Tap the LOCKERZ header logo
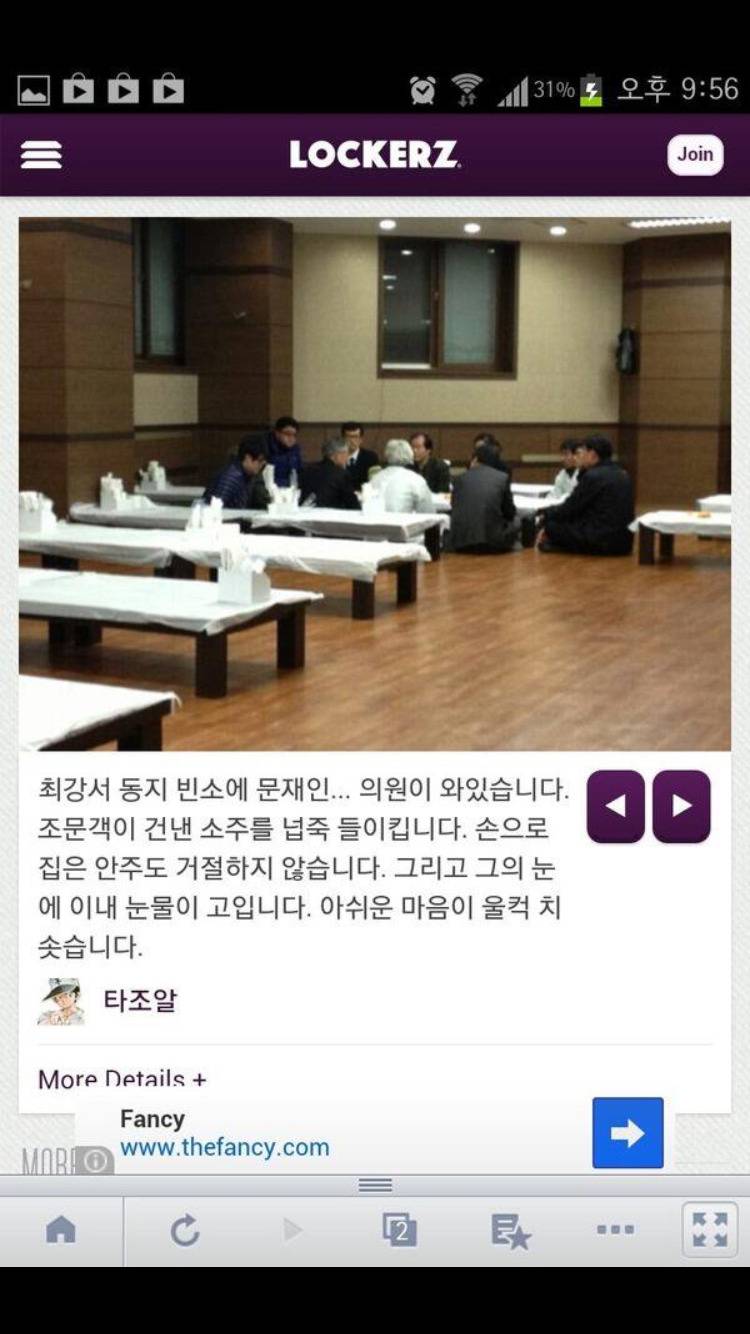Image resolution: width=750 pixels, height=1334 pixels. 374,155
